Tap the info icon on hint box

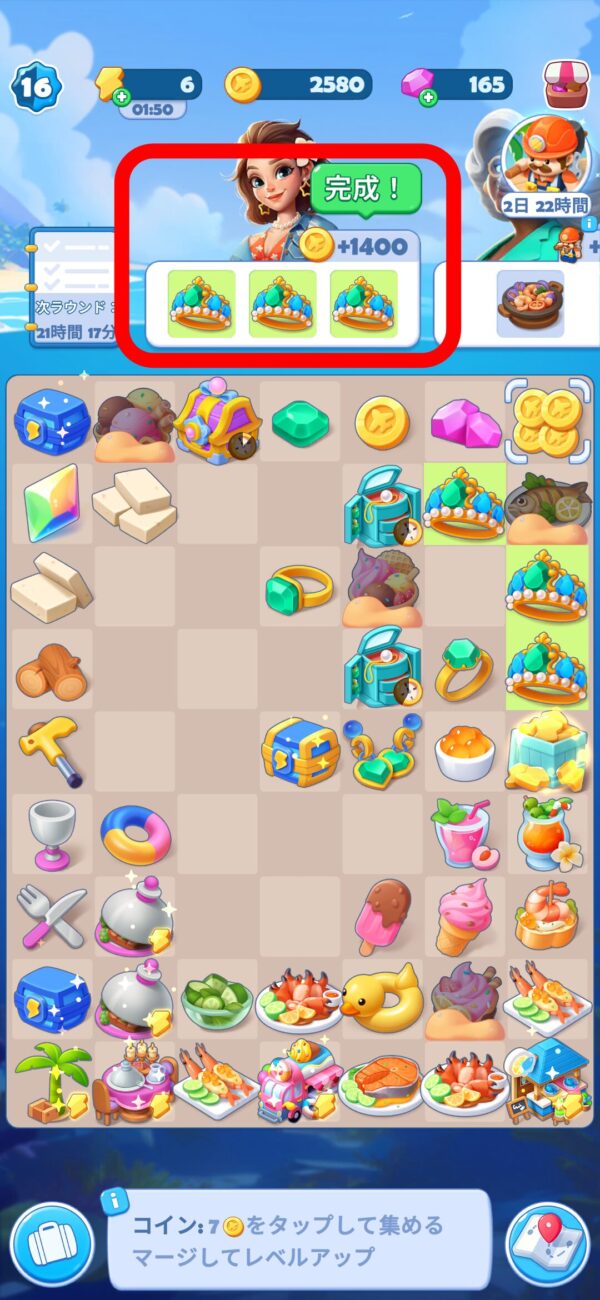click(x=120, y=1198)
